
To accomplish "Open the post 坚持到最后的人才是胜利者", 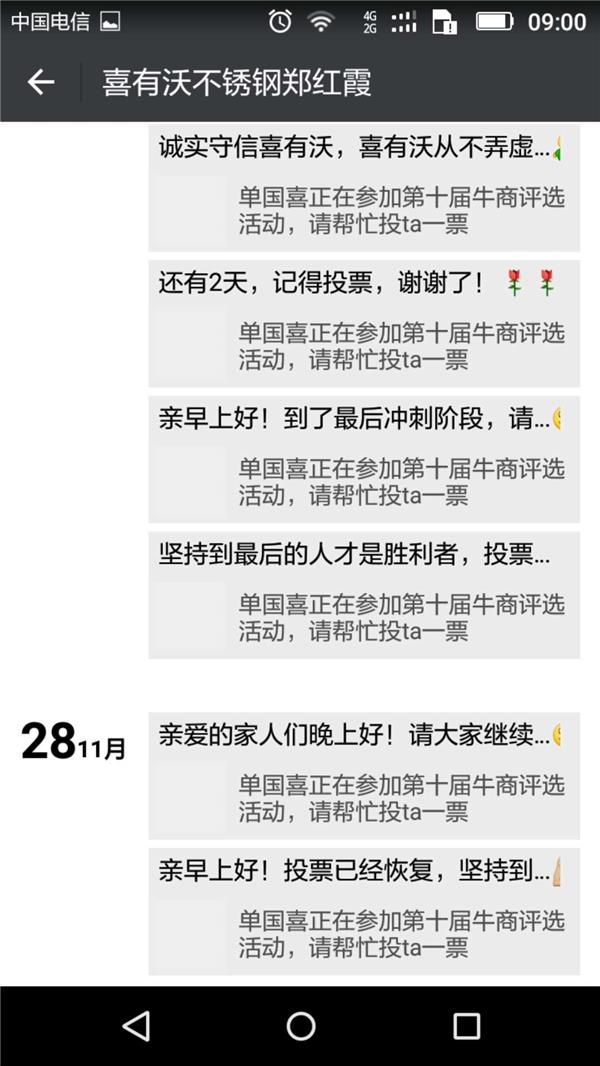I will (363, 595).
